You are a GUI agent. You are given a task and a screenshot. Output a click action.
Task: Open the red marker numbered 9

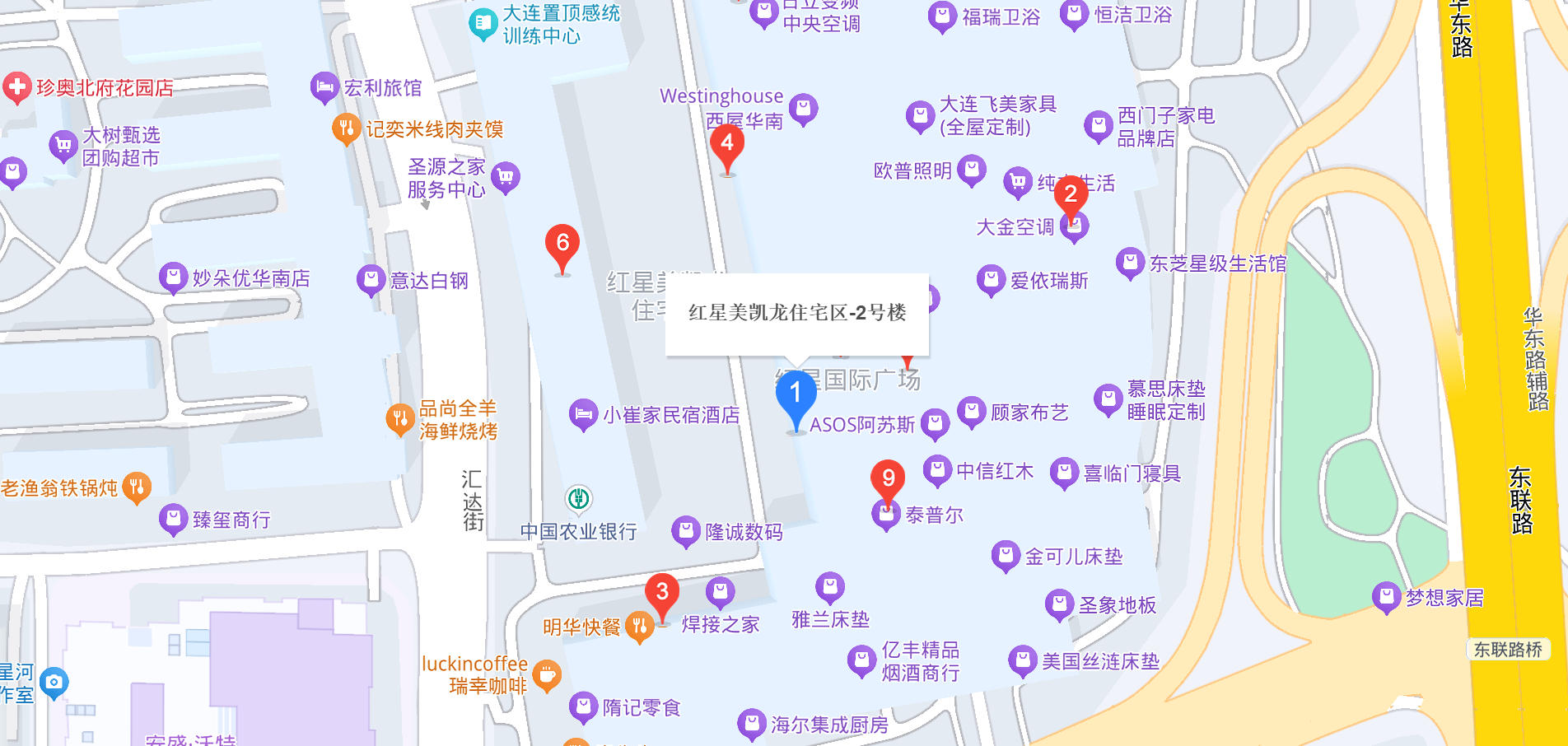tap(888, 479)
